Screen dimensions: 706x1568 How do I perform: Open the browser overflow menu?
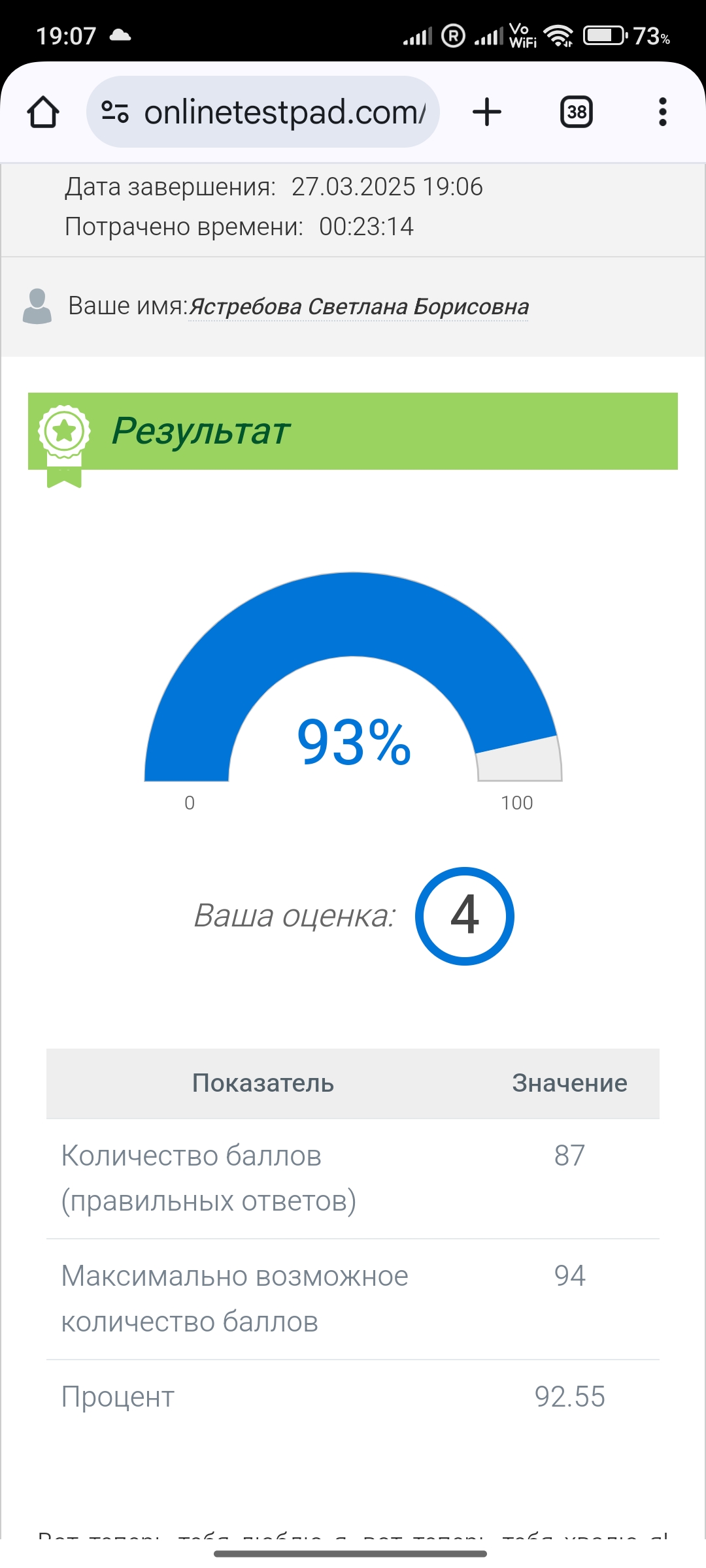(663, 112)
